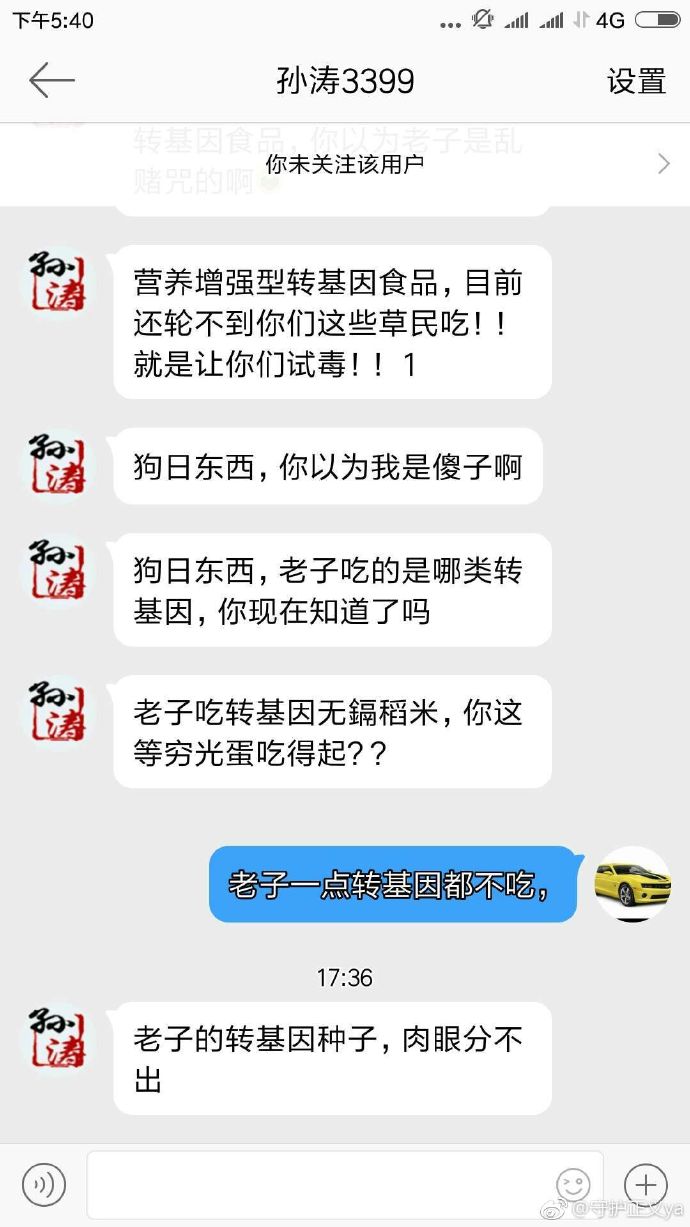View my profile via yellow car avatar
Viewport: 690px width, 1227px height.
[x=632, y=883]
